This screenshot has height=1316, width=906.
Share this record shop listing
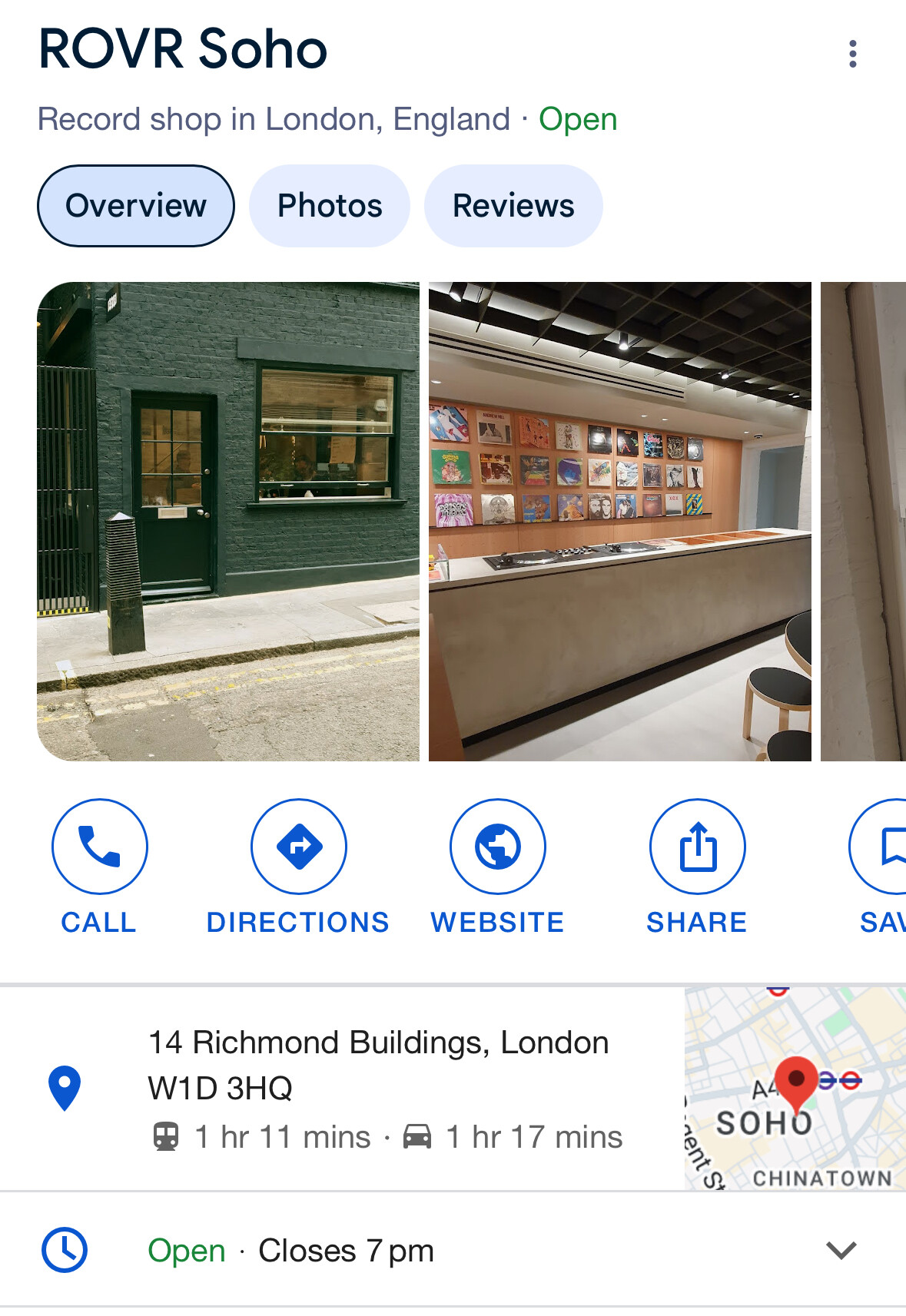click(697, 847)
